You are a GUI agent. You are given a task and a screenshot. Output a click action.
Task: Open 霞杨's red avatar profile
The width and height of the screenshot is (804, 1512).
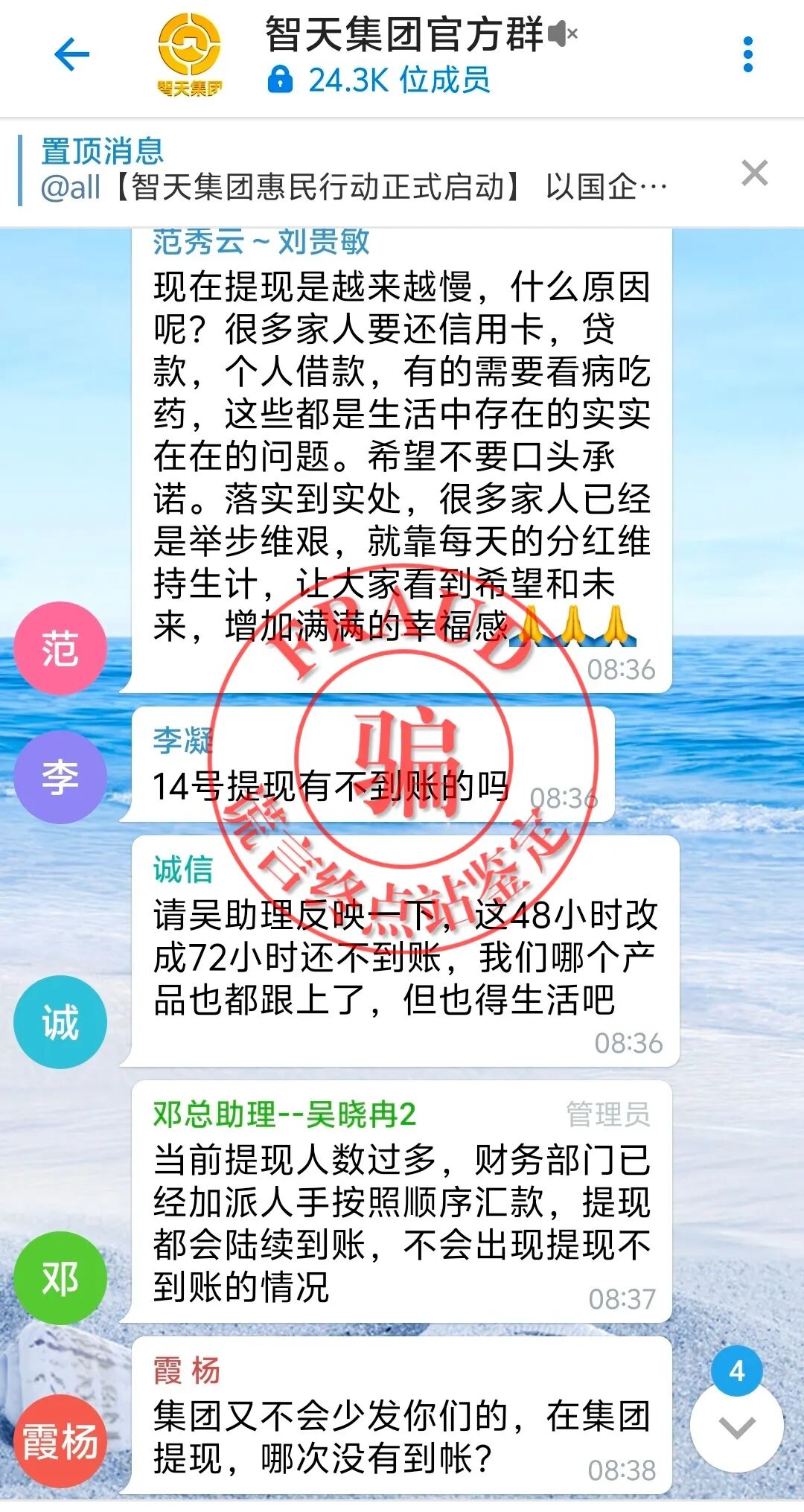click(x=60, y=1441)
